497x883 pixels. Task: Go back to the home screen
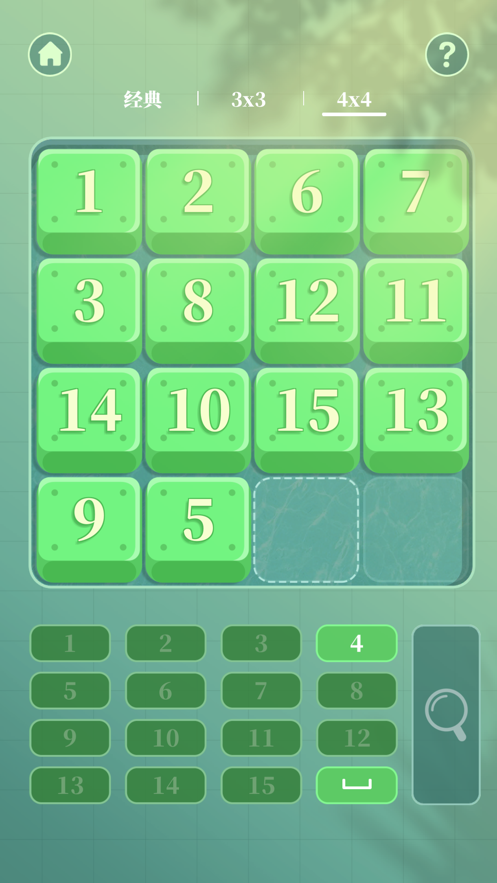[x=50, y=55]
